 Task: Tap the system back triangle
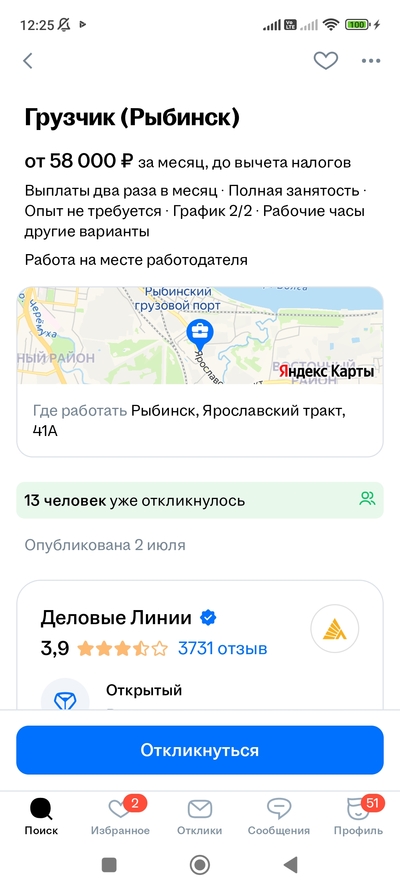(290, 865)
